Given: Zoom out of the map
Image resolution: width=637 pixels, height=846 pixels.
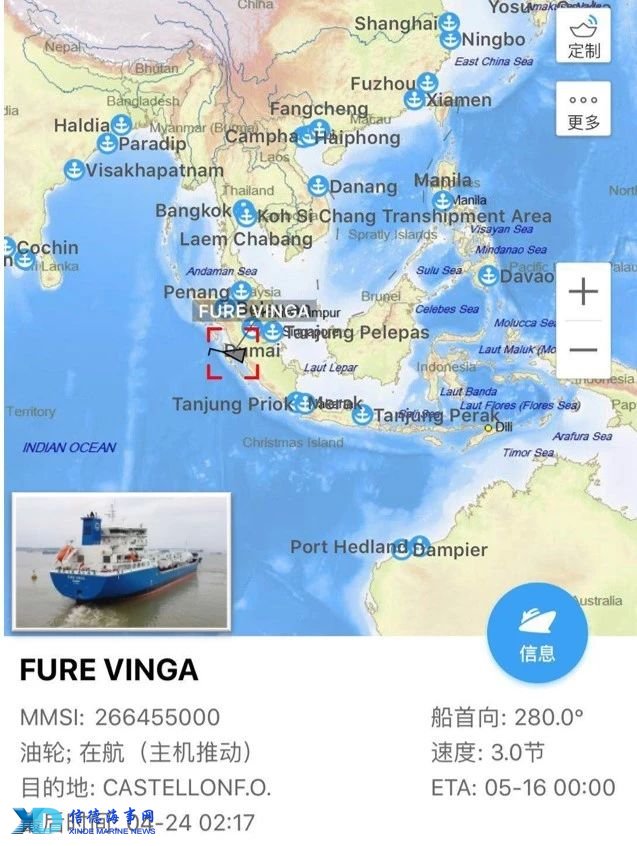Looking at the screenshot, I should coord(583,350).
